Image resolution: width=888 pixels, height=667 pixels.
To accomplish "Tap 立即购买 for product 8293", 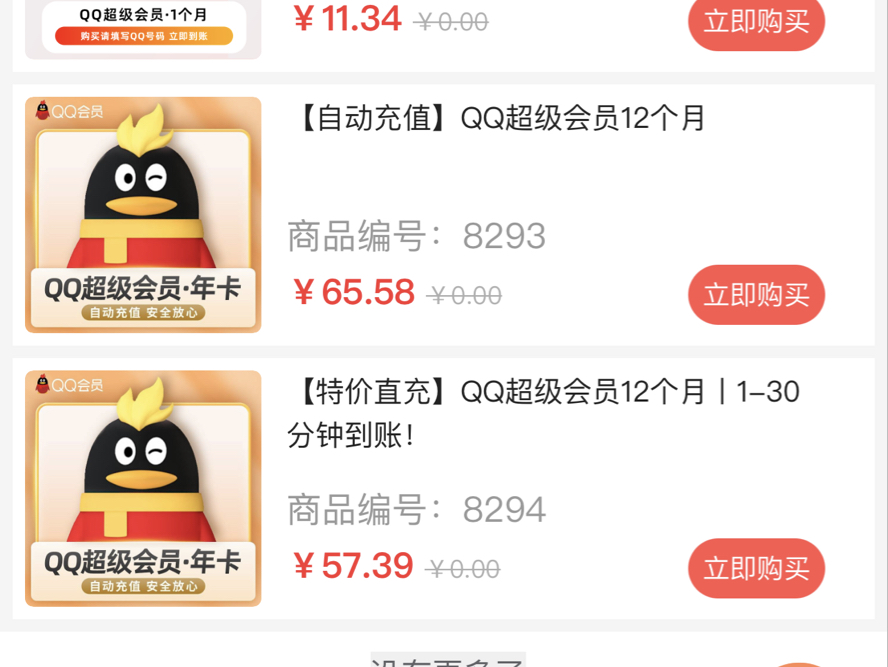I will click(756, 295).
